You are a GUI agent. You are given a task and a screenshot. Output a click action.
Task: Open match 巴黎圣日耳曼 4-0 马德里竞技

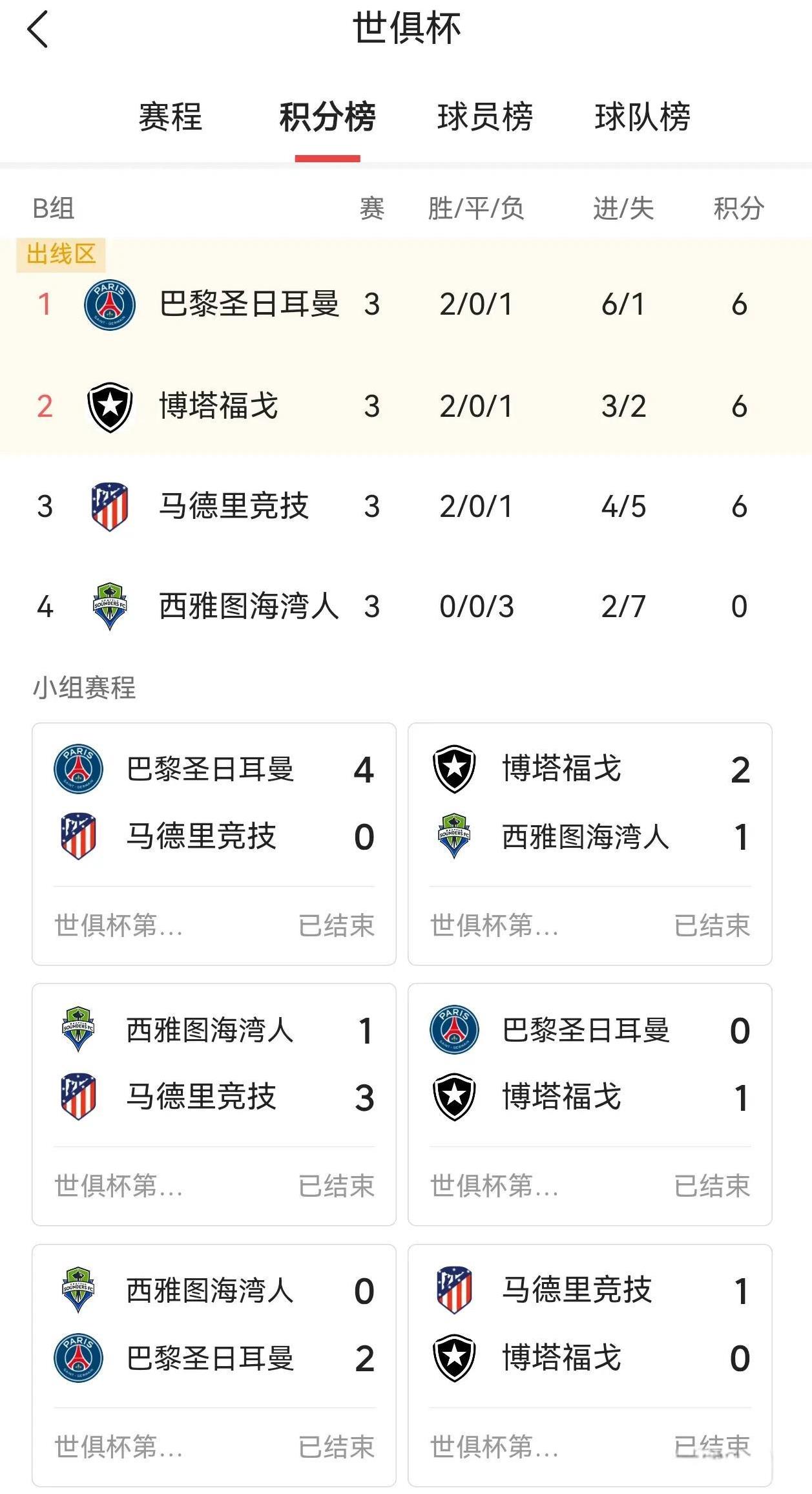tap(214, 844)
